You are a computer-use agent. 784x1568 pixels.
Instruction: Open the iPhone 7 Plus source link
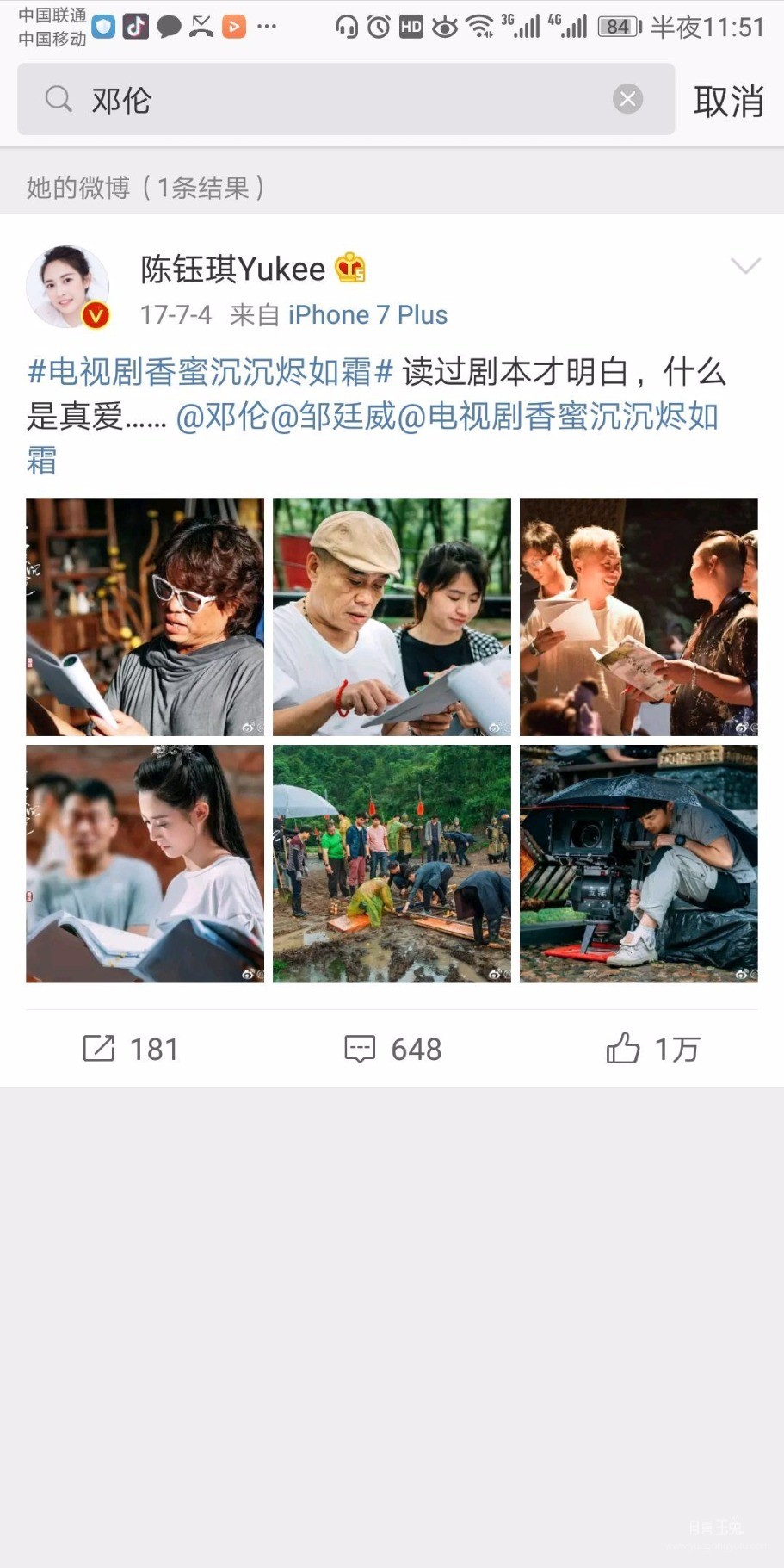tap(367, 315)
